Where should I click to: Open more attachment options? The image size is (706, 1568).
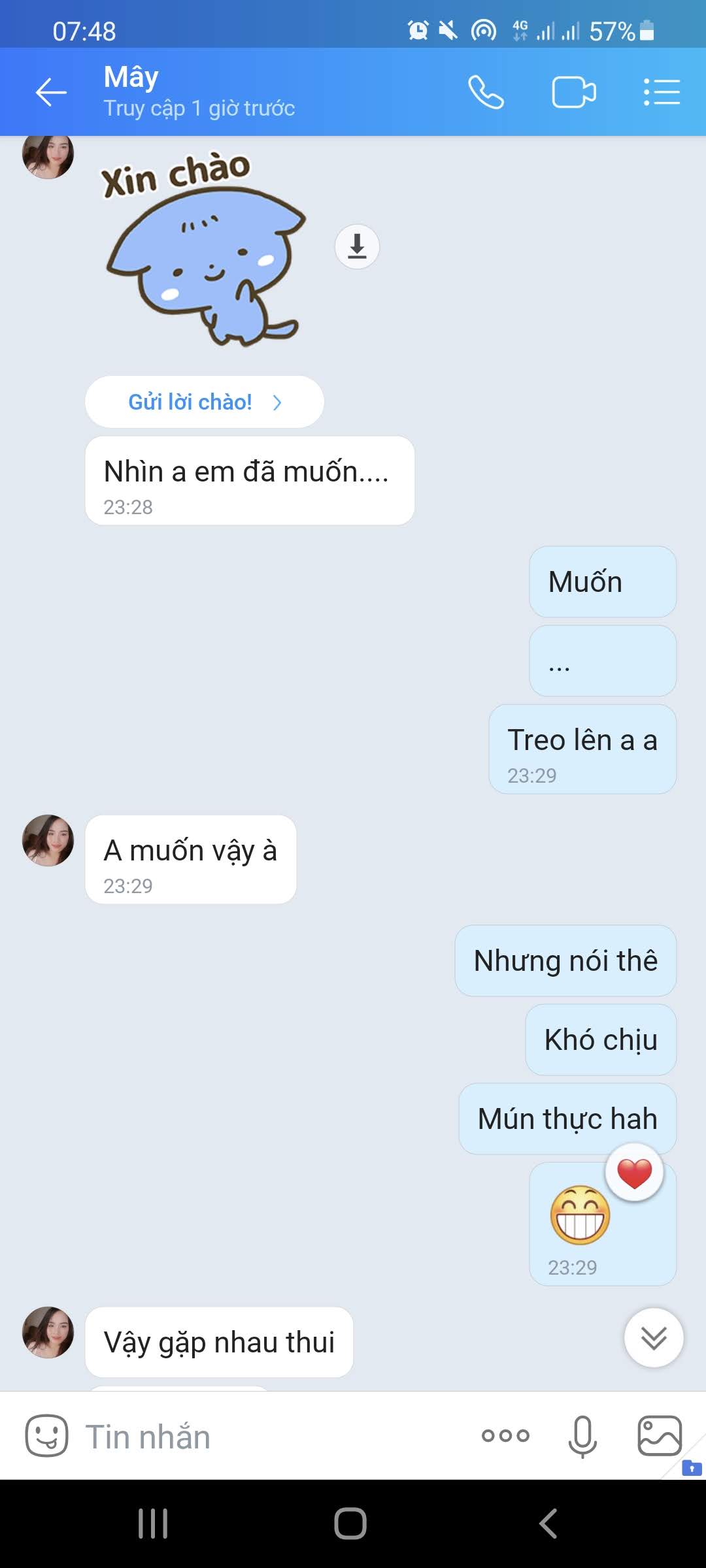point(505,1435)
